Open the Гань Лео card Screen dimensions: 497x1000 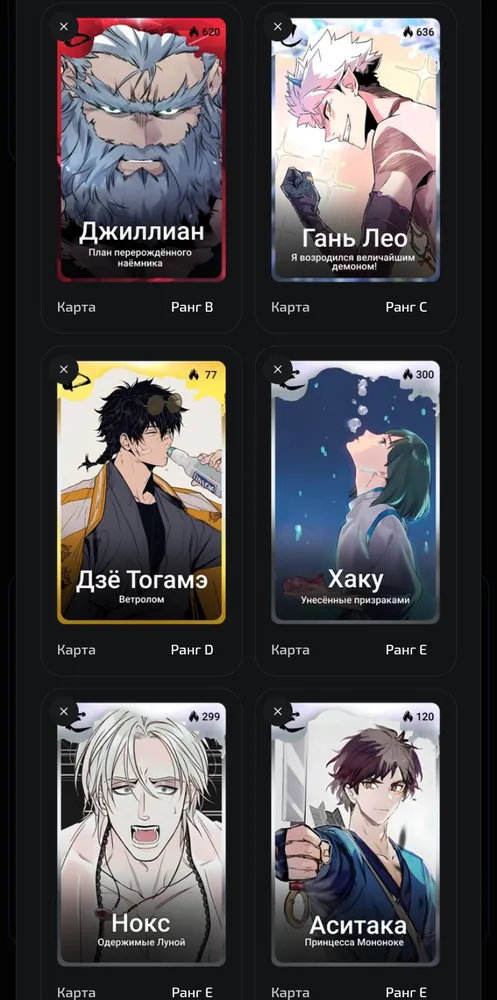[x=355, y=150]
